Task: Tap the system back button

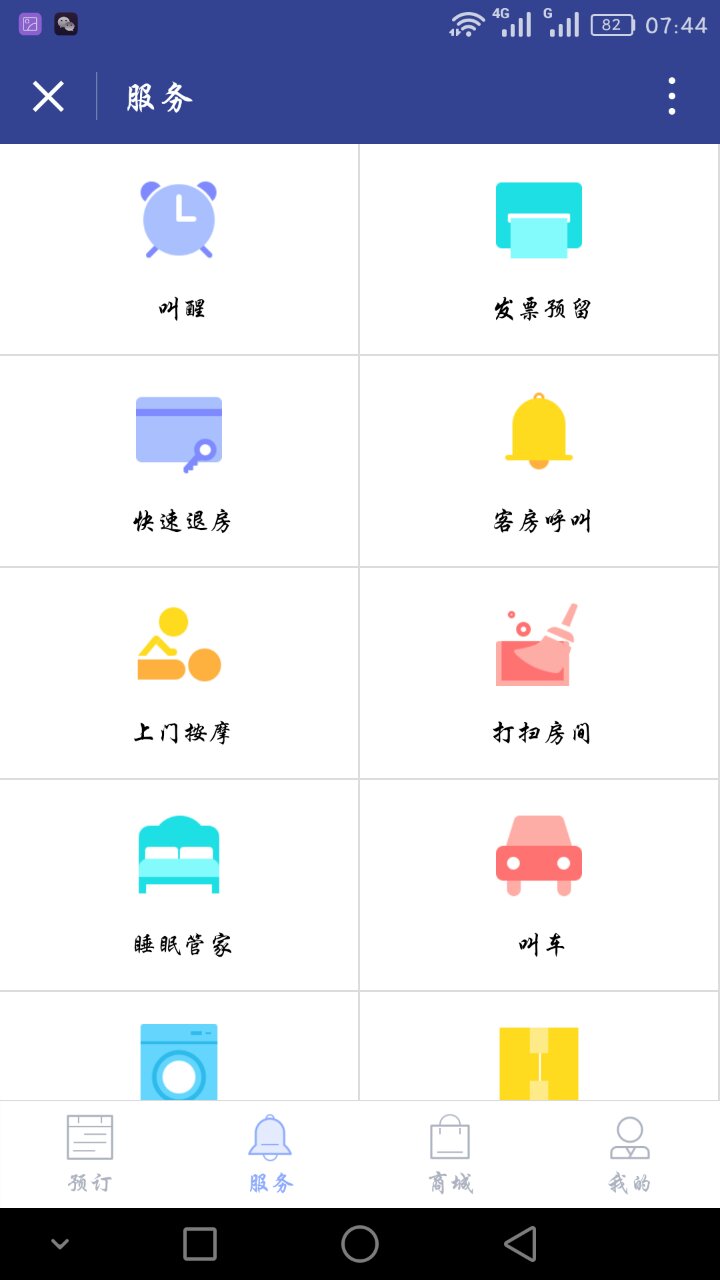Action: click(520, 1244)
